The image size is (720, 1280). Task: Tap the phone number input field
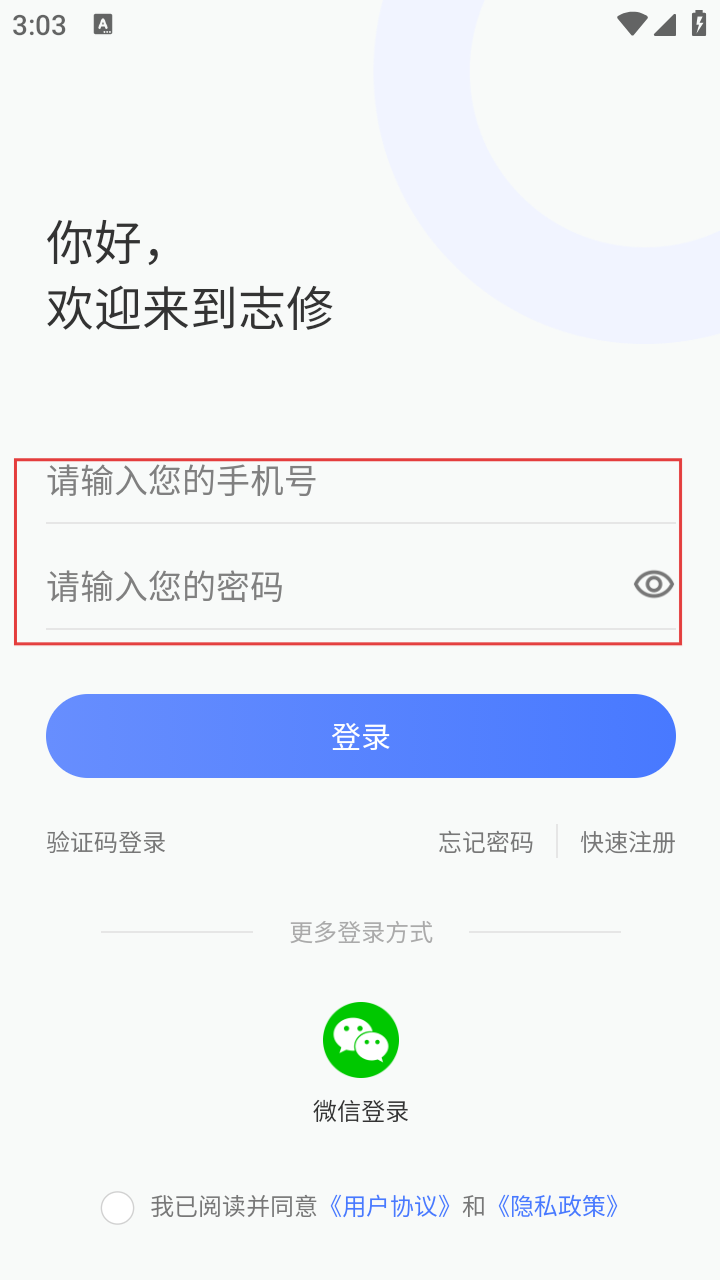coord(360,482)
